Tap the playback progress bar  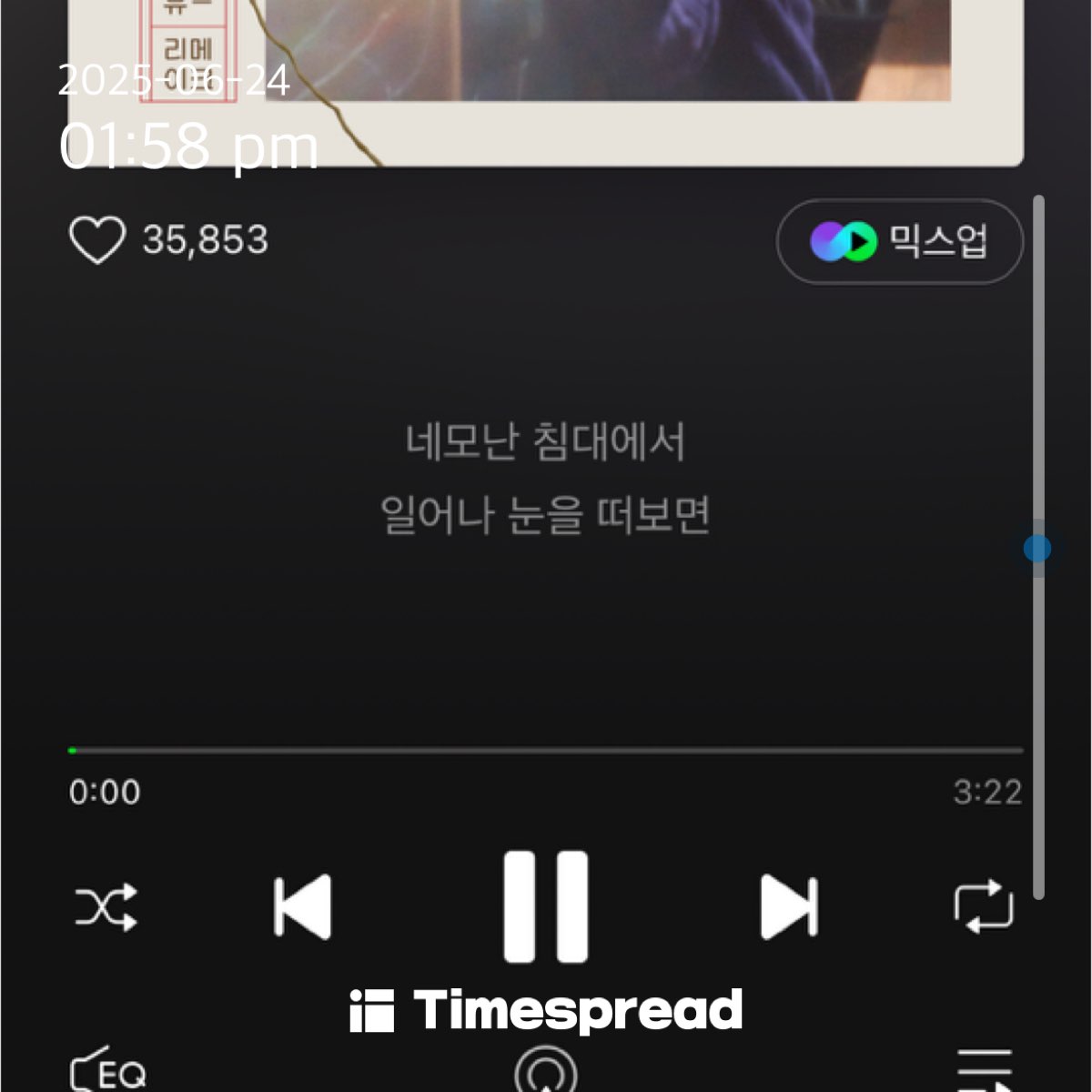click(x=546, y=751)
